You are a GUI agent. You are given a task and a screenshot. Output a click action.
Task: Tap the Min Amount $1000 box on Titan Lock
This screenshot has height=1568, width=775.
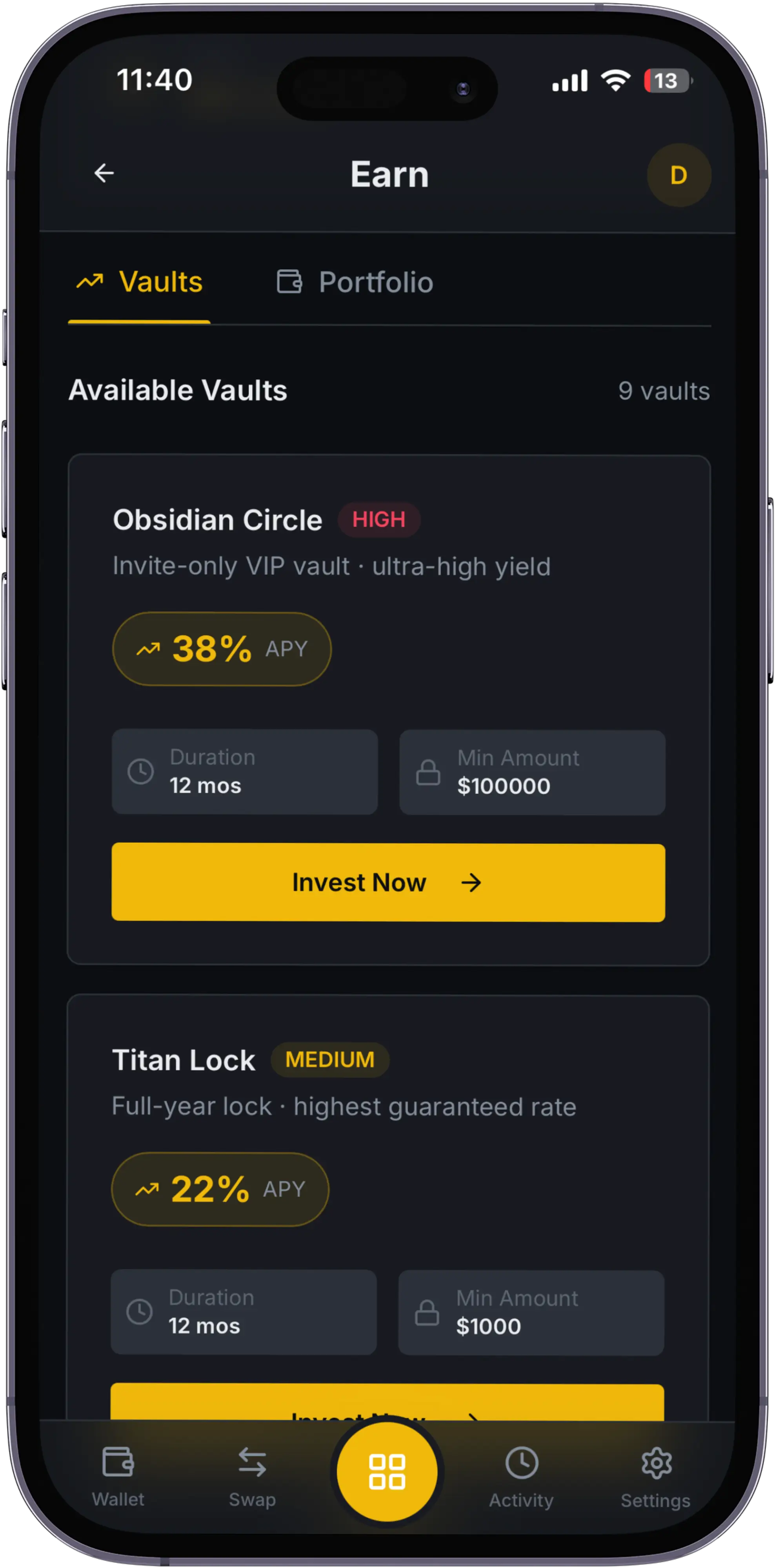coord(531,1313)
